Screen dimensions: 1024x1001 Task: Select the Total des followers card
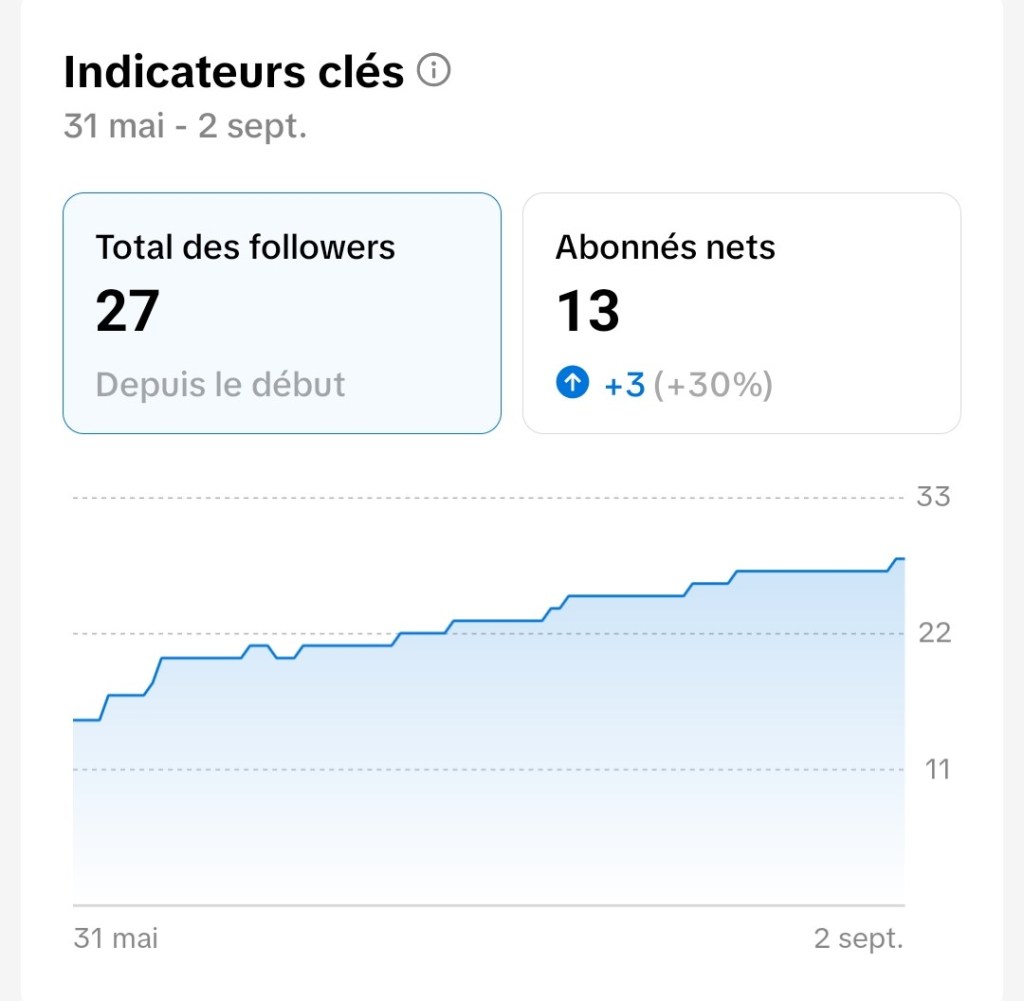[x=282, y=313]
